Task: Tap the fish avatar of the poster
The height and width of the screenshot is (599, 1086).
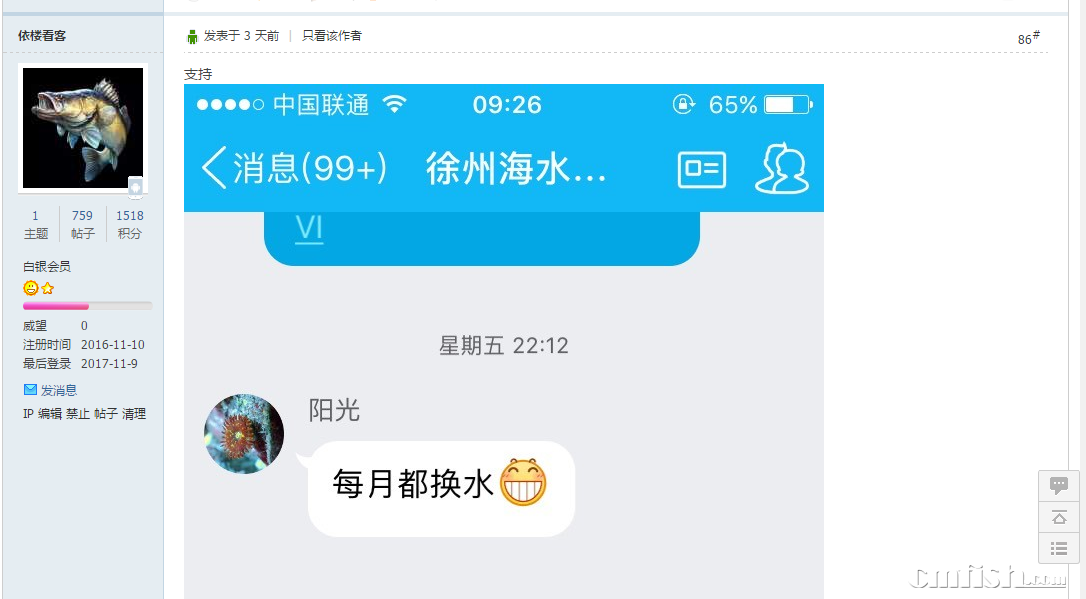Action: (83, 128)
